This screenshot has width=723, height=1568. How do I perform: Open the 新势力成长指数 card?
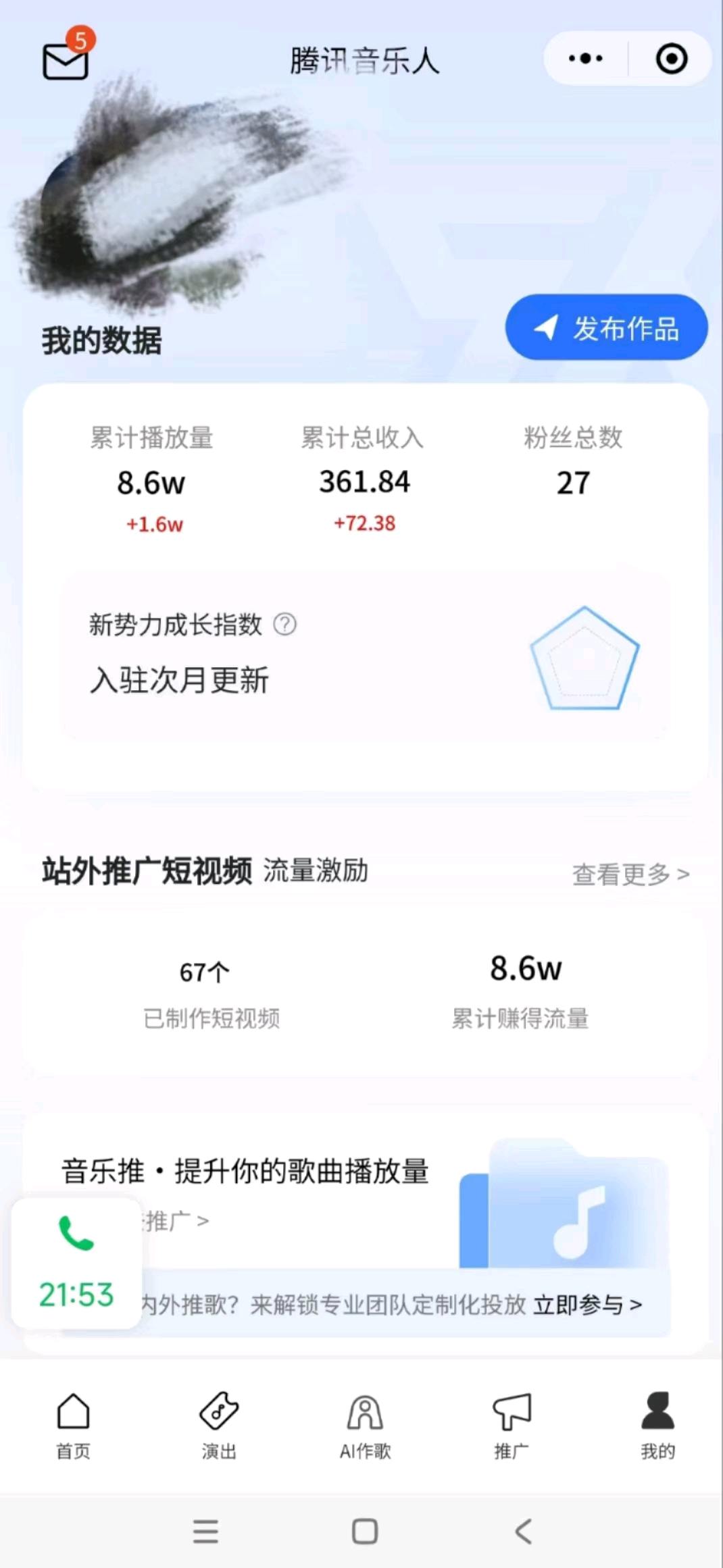click(x=365, y=655)
